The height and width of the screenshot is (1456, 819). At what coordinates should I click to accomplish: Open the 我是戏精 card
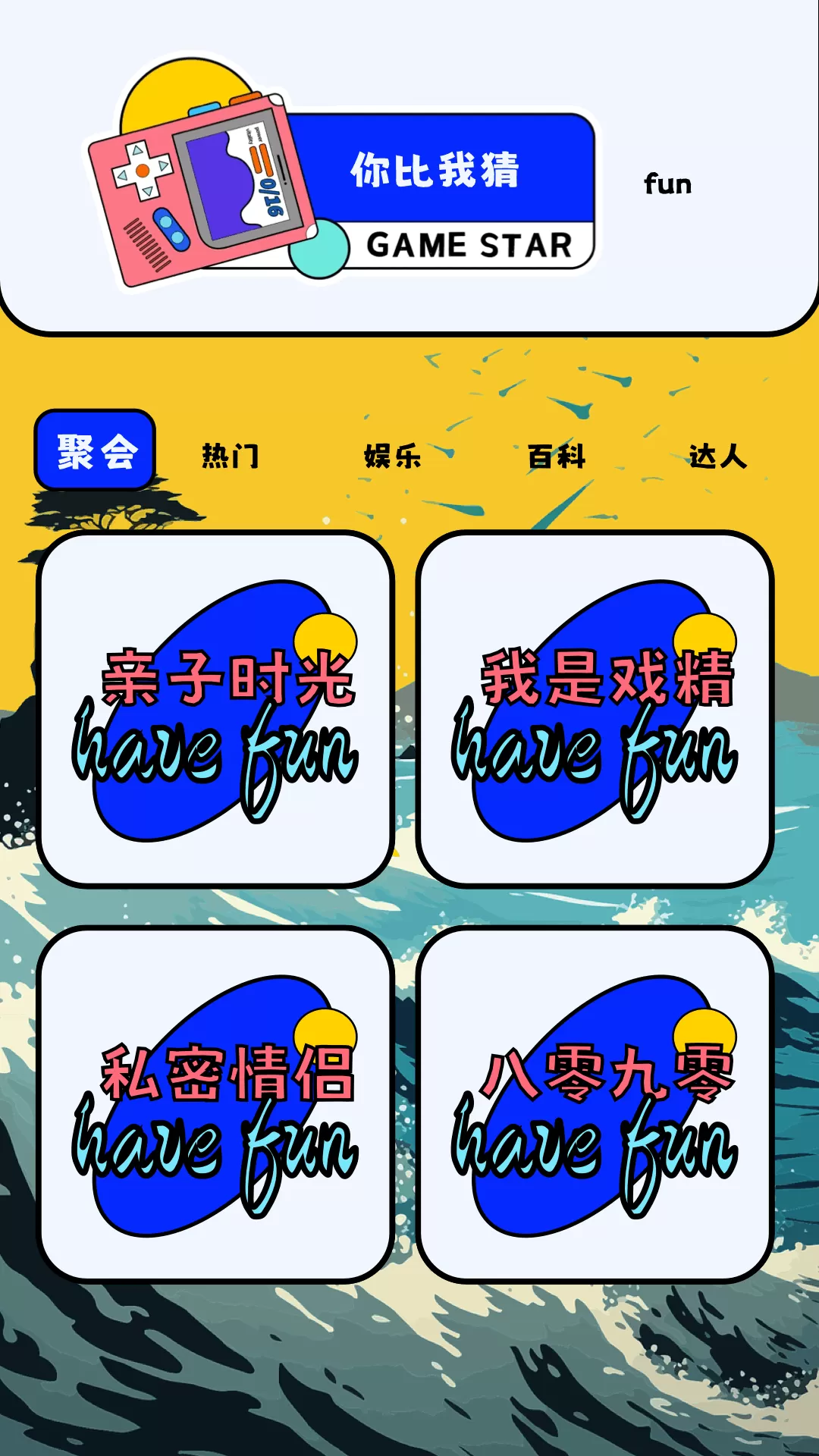tap(595, 709)
